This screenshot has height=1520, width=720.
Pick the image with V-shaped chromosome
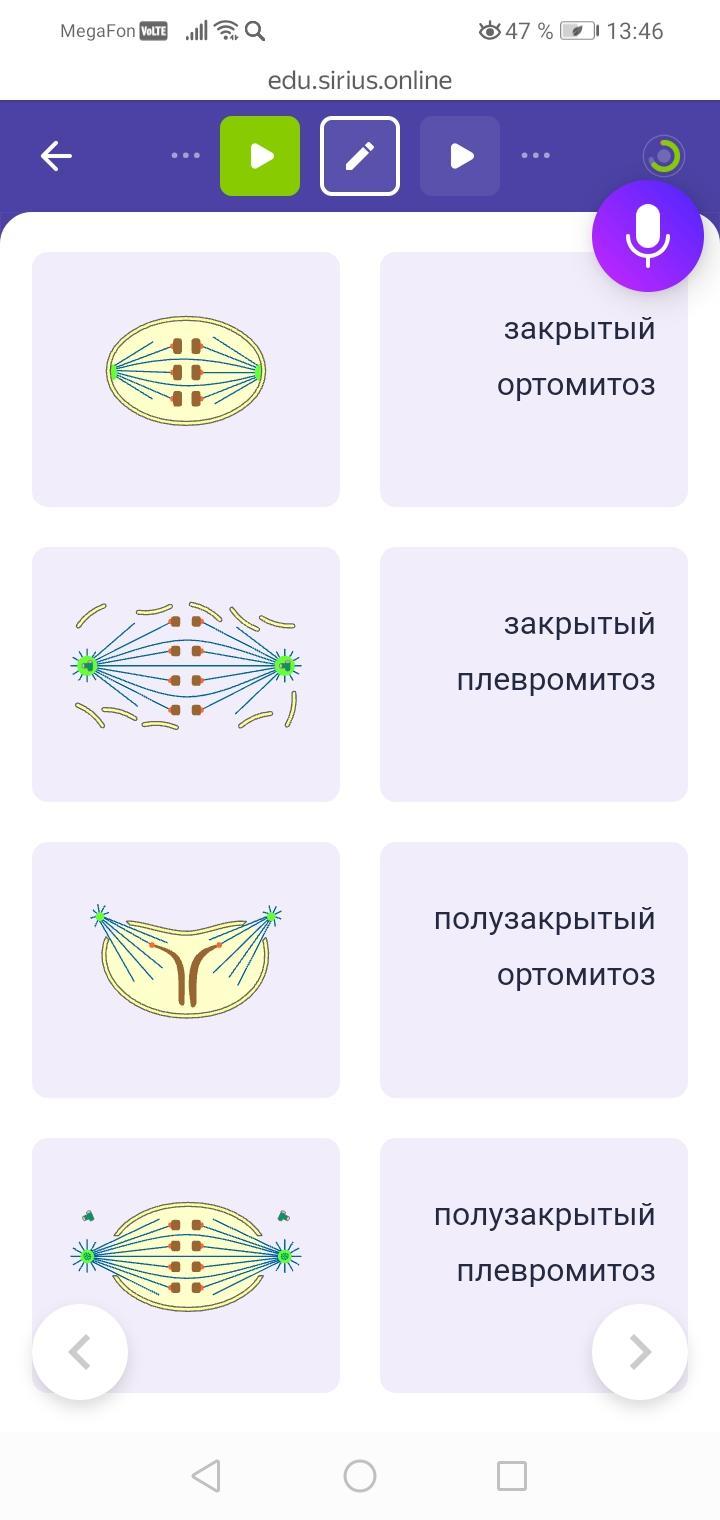[x=186, y=970]
